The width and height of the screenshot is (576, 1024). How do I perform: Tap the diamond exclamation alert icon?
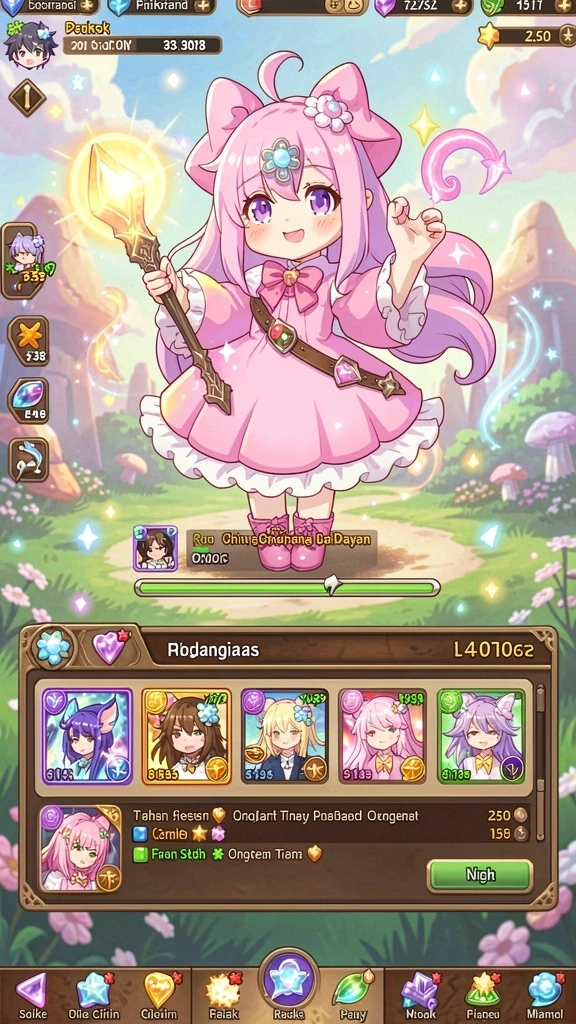point(27,99)
